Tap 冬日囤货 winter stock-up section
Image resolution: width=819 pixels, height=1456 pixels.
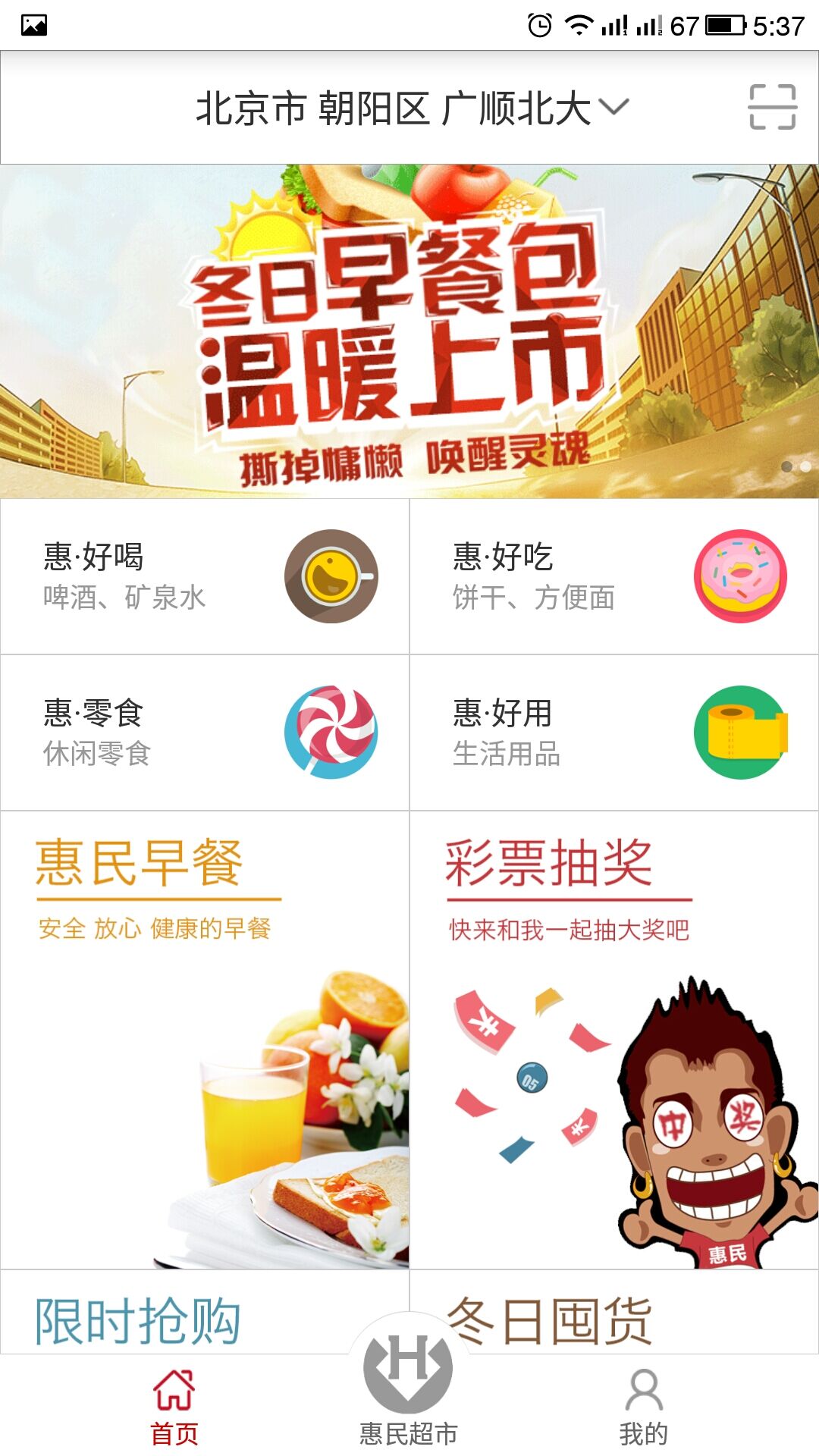coord(550,1314)
